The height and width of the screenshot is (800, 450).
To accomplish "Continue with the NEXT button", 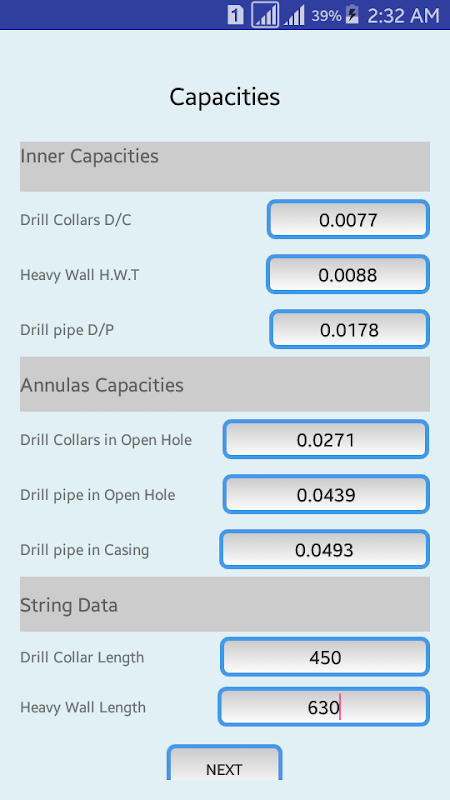I will tap(224, 763).
